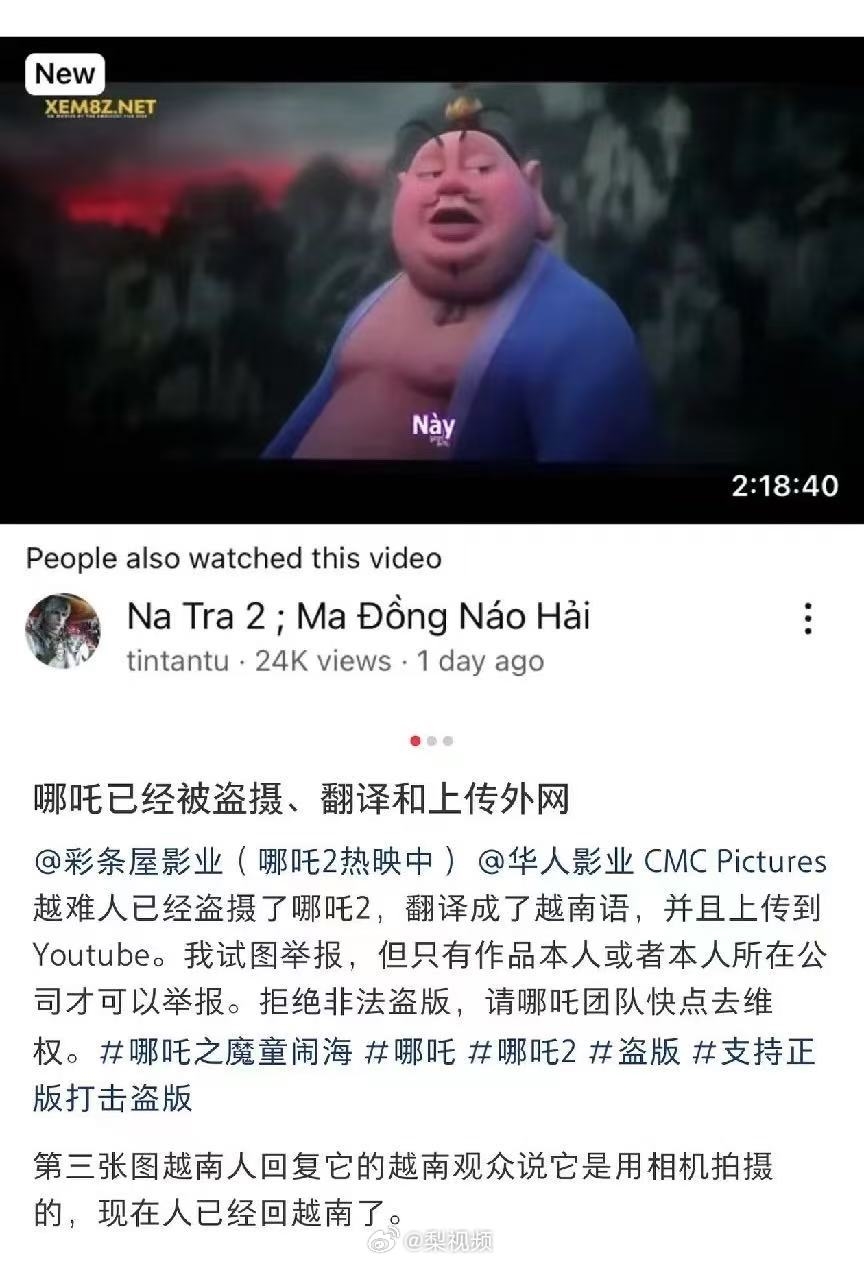Screen dimensions: 864x1261
Task: Tap the image carousel page dots
Action: point(431,741)
